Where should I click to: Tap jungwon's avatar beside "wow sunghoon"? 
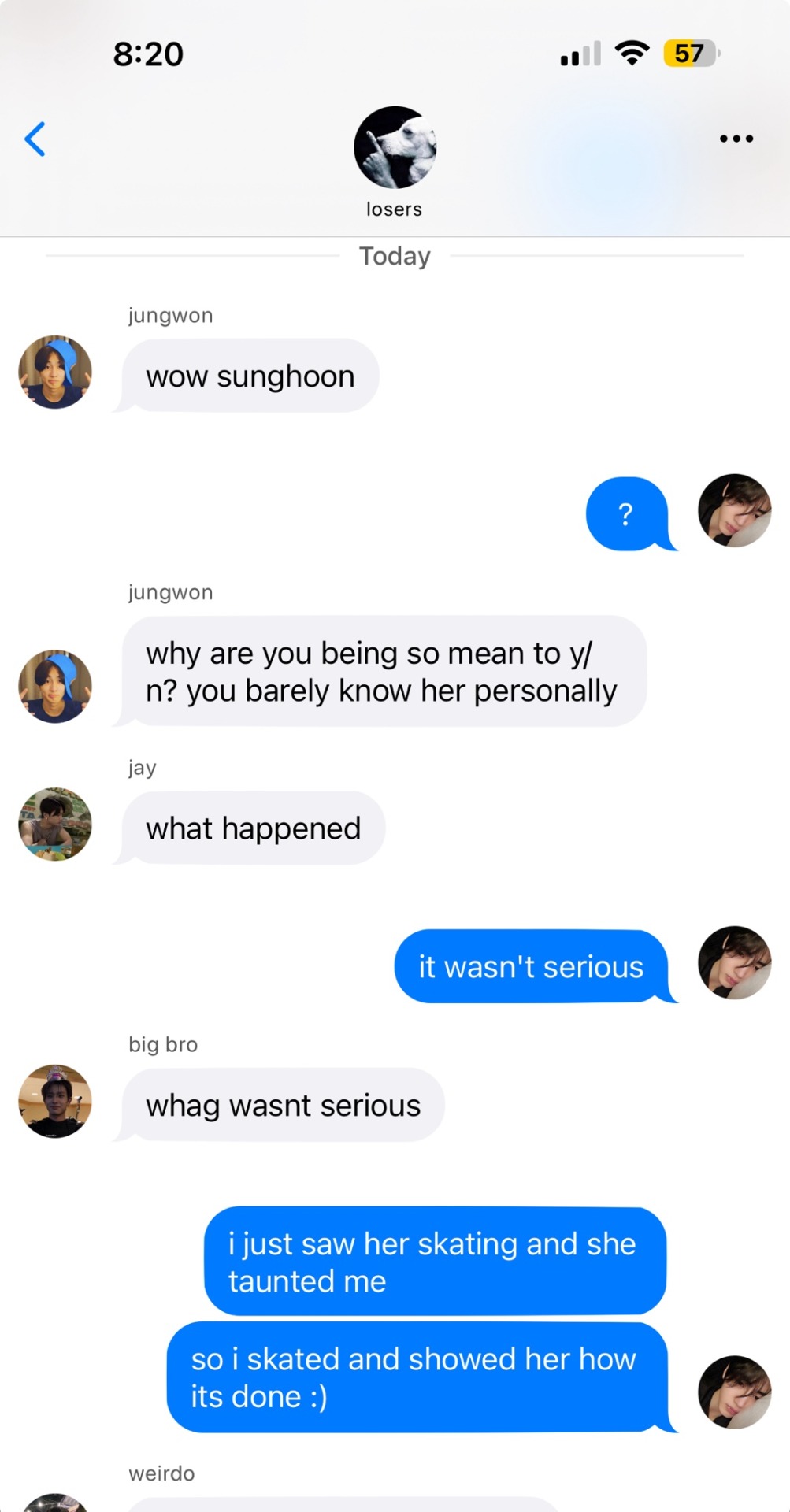pyautogui.click(x=55, y=372)
